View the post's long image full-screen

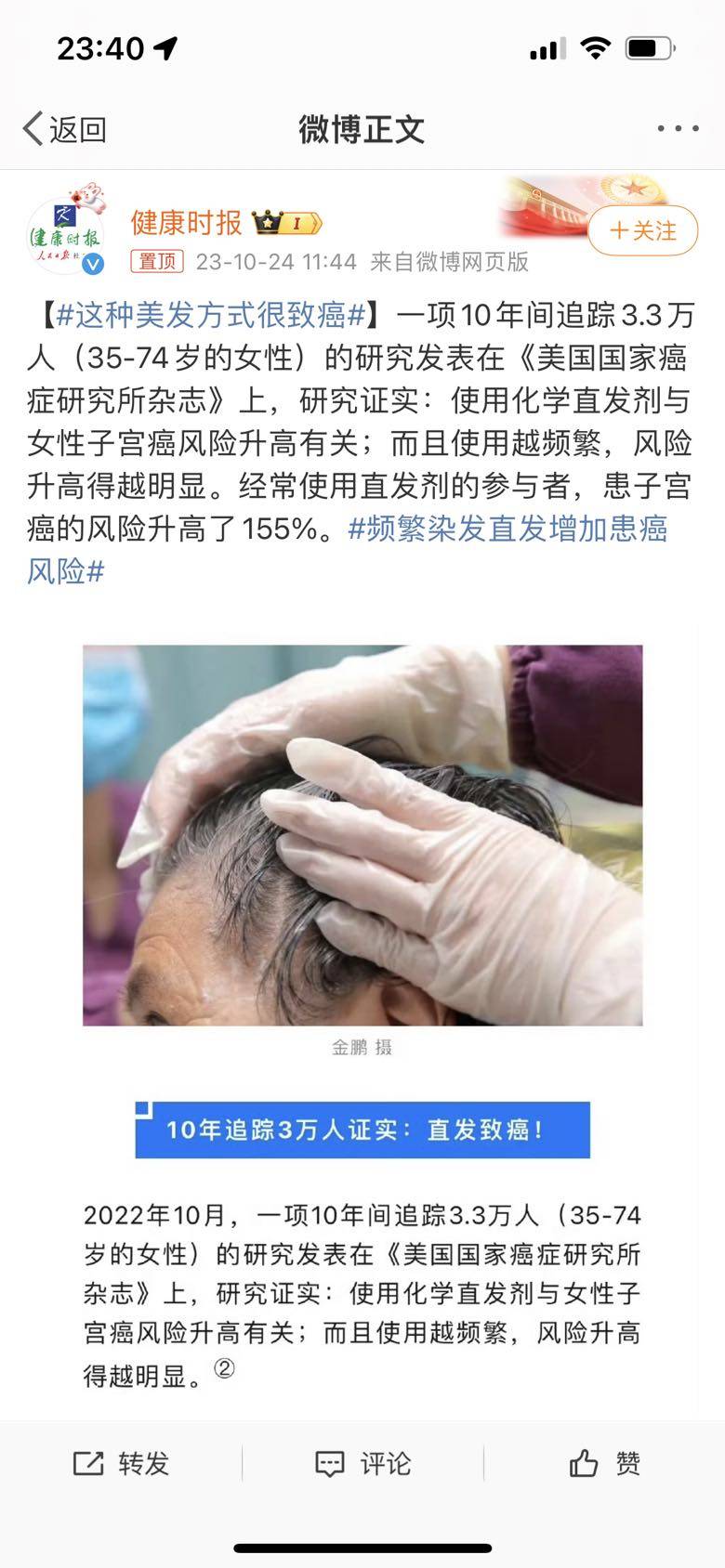click(x=362, y=929)
